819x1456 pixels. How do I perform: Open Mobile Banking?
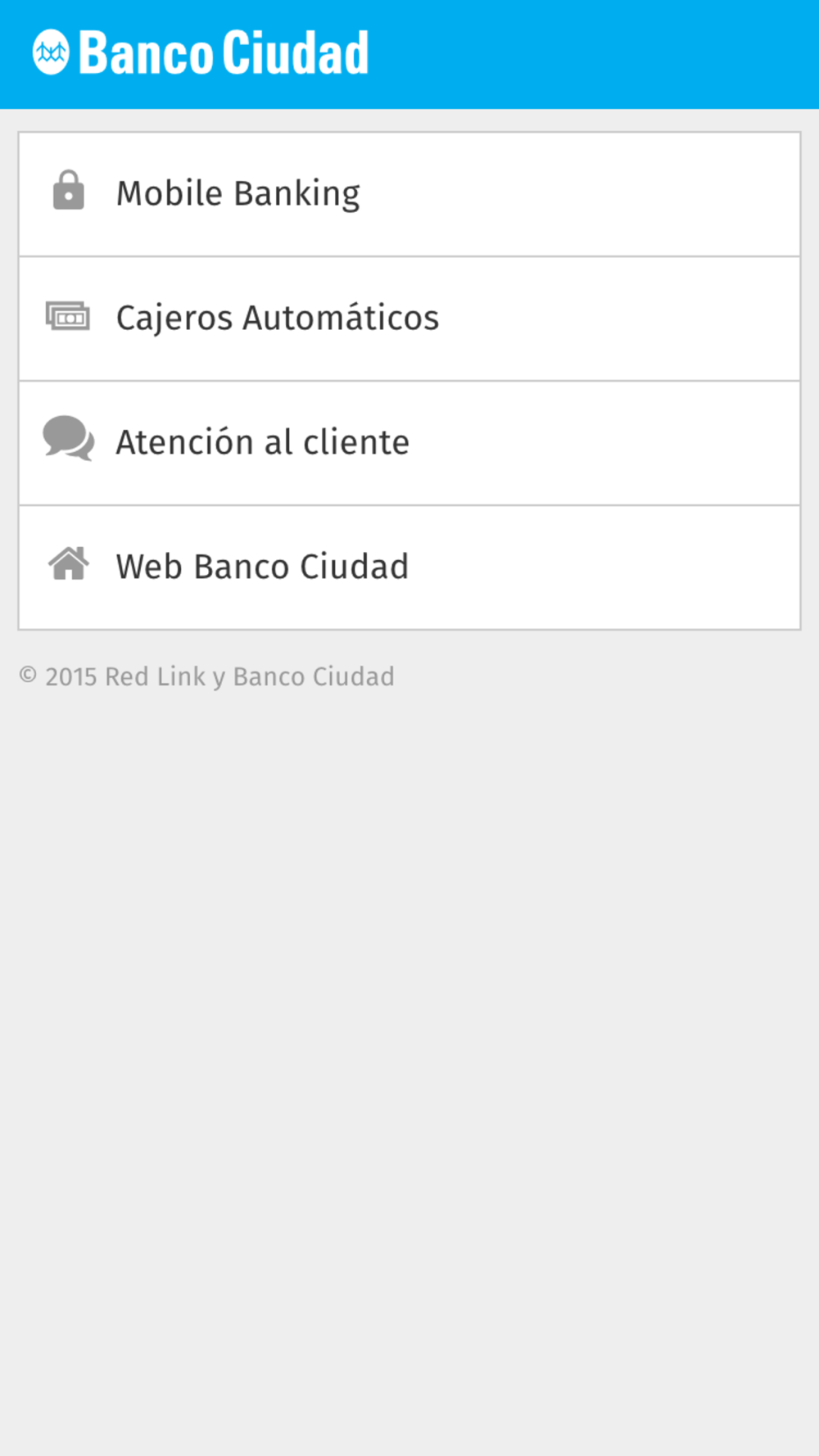409,194
